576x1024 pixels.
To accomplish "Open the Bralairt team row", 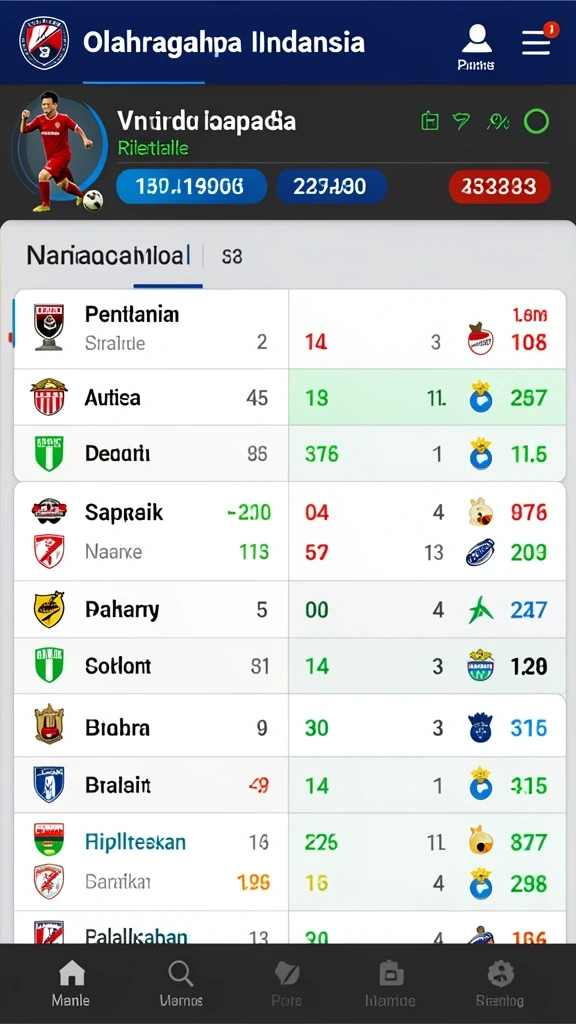I will pos(290,784).
